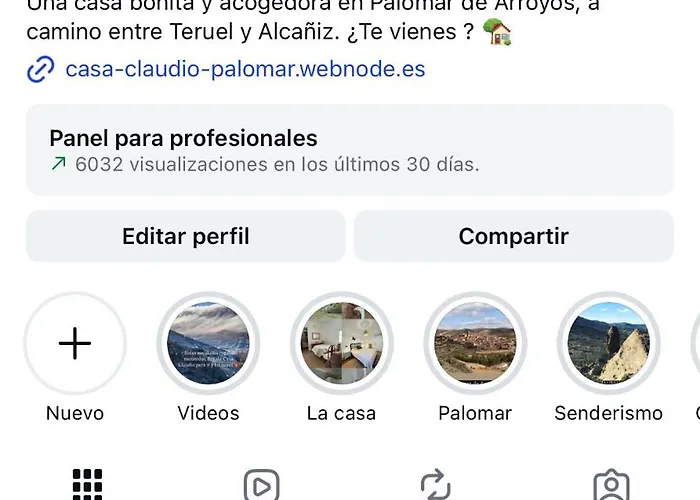
Task: Open the Videos highlight
Action: point(208,344)
